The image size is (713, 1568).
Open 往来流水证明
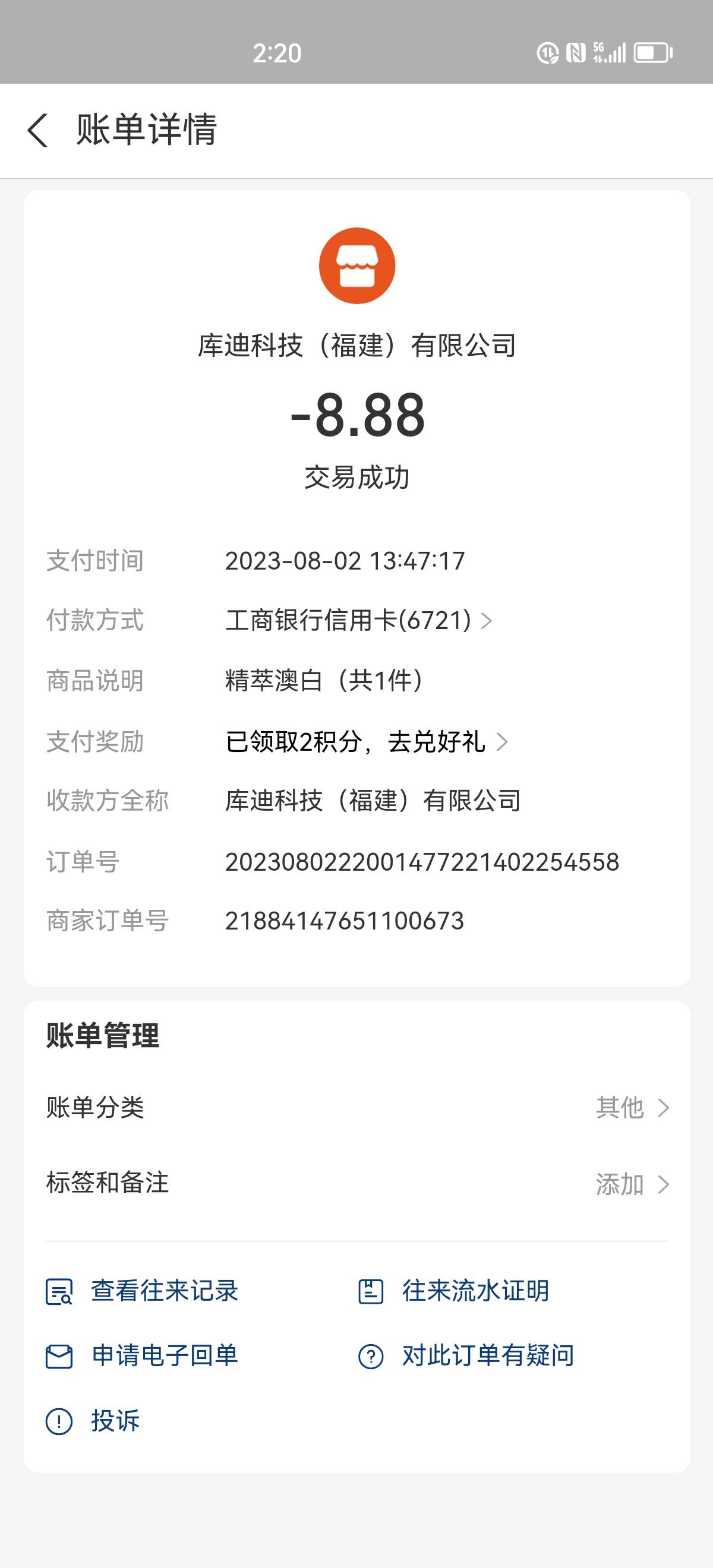point(453,1291)
